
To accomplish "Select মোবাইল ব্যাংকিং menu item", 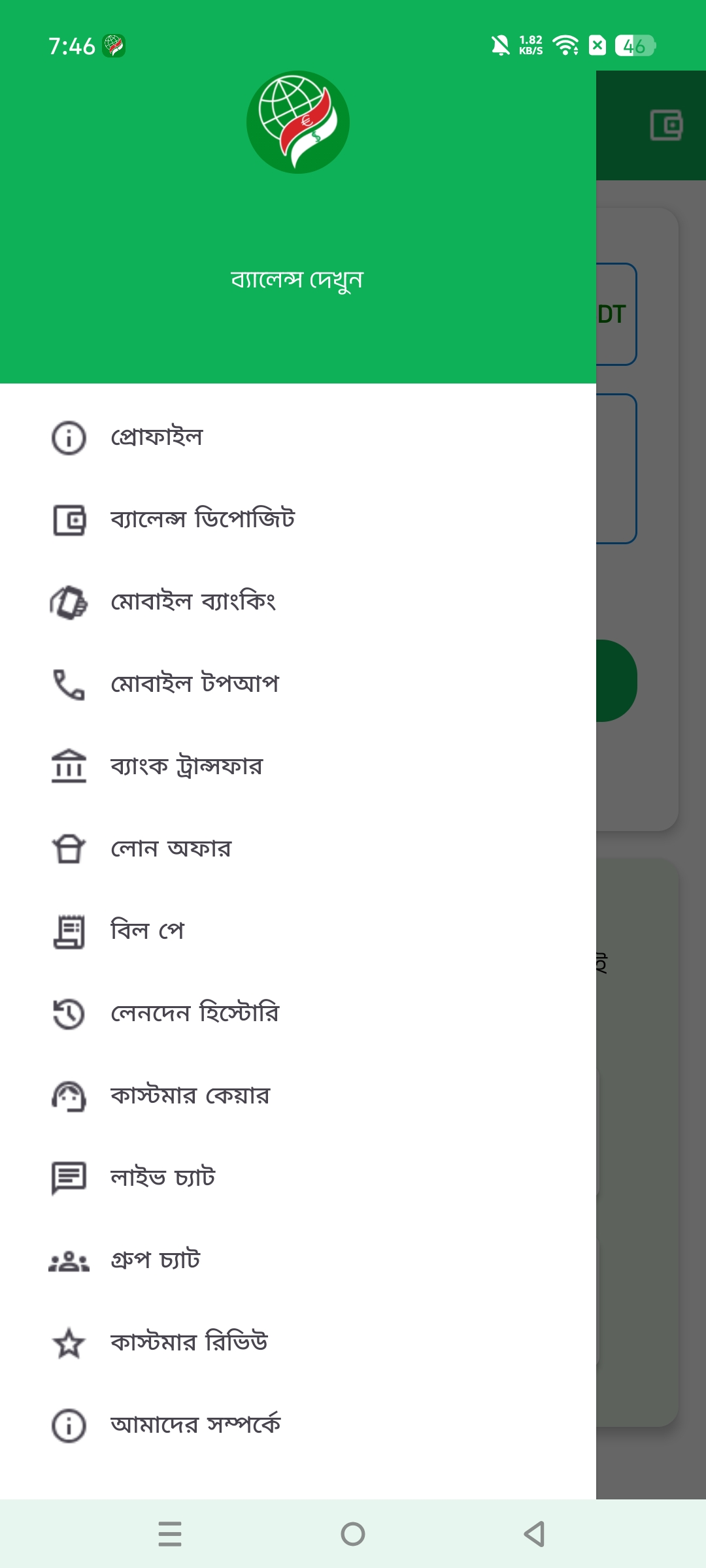I will click(x=193, y=602).
